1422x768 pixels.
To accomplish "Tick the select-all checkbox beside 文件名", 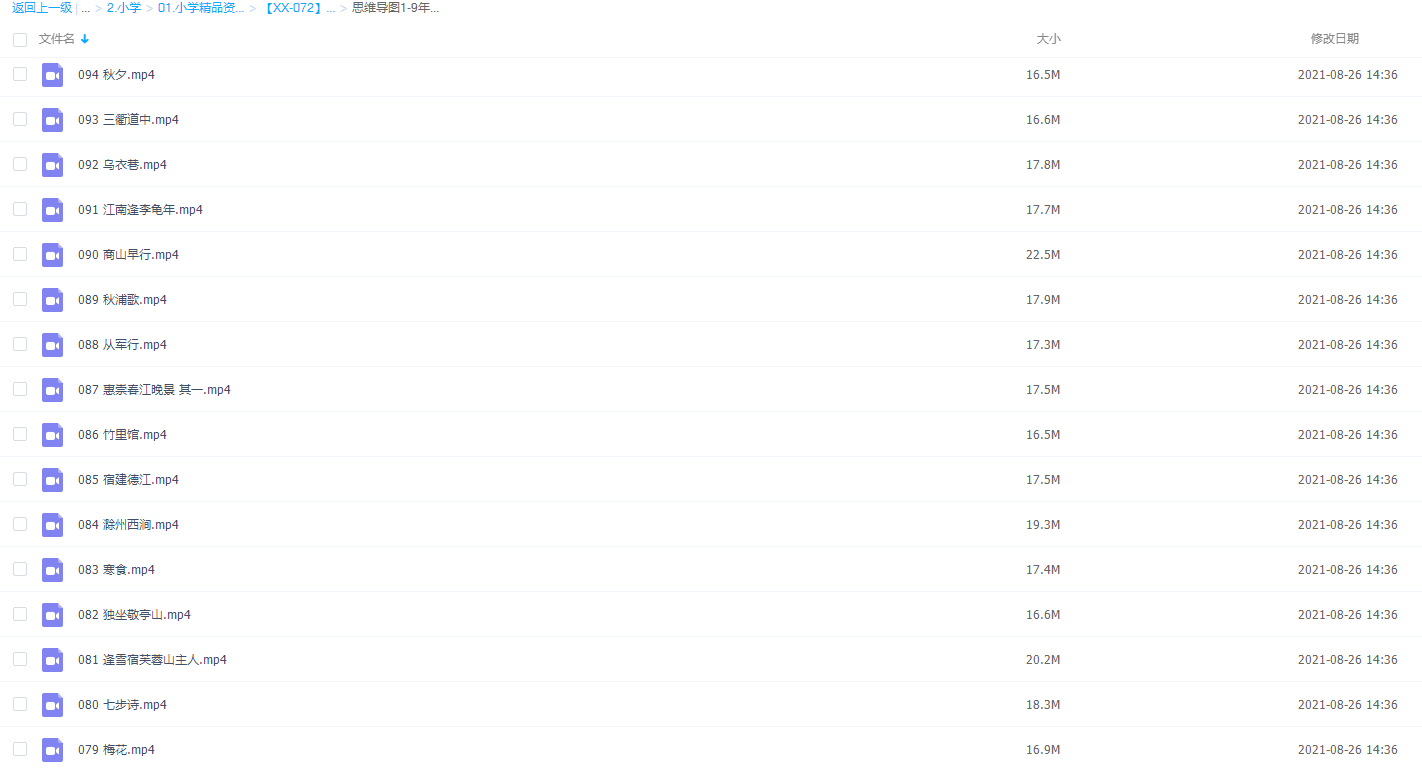I will pos(20,39).
